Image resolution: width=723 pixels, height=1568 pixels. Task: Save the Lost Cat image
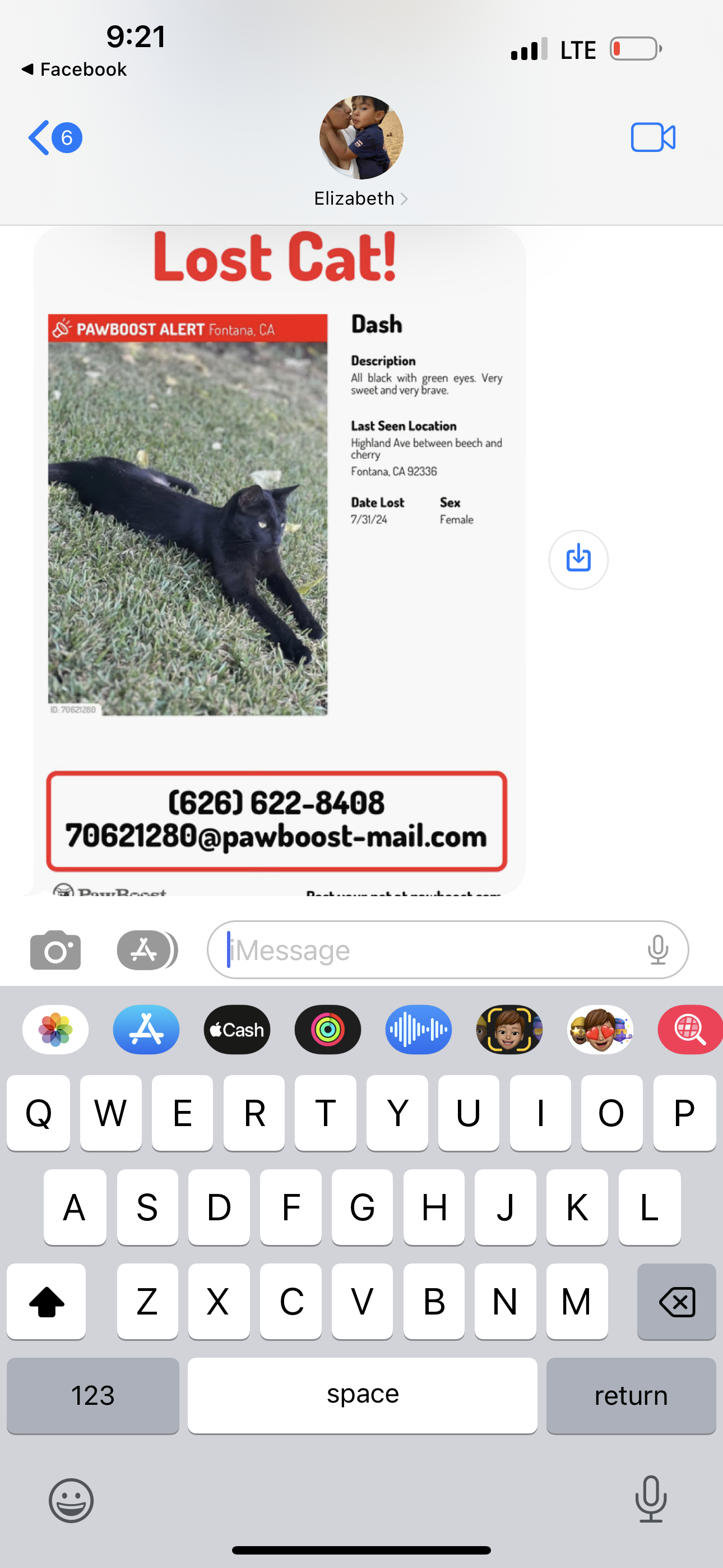pyautogui.click(x=578, y=559)
